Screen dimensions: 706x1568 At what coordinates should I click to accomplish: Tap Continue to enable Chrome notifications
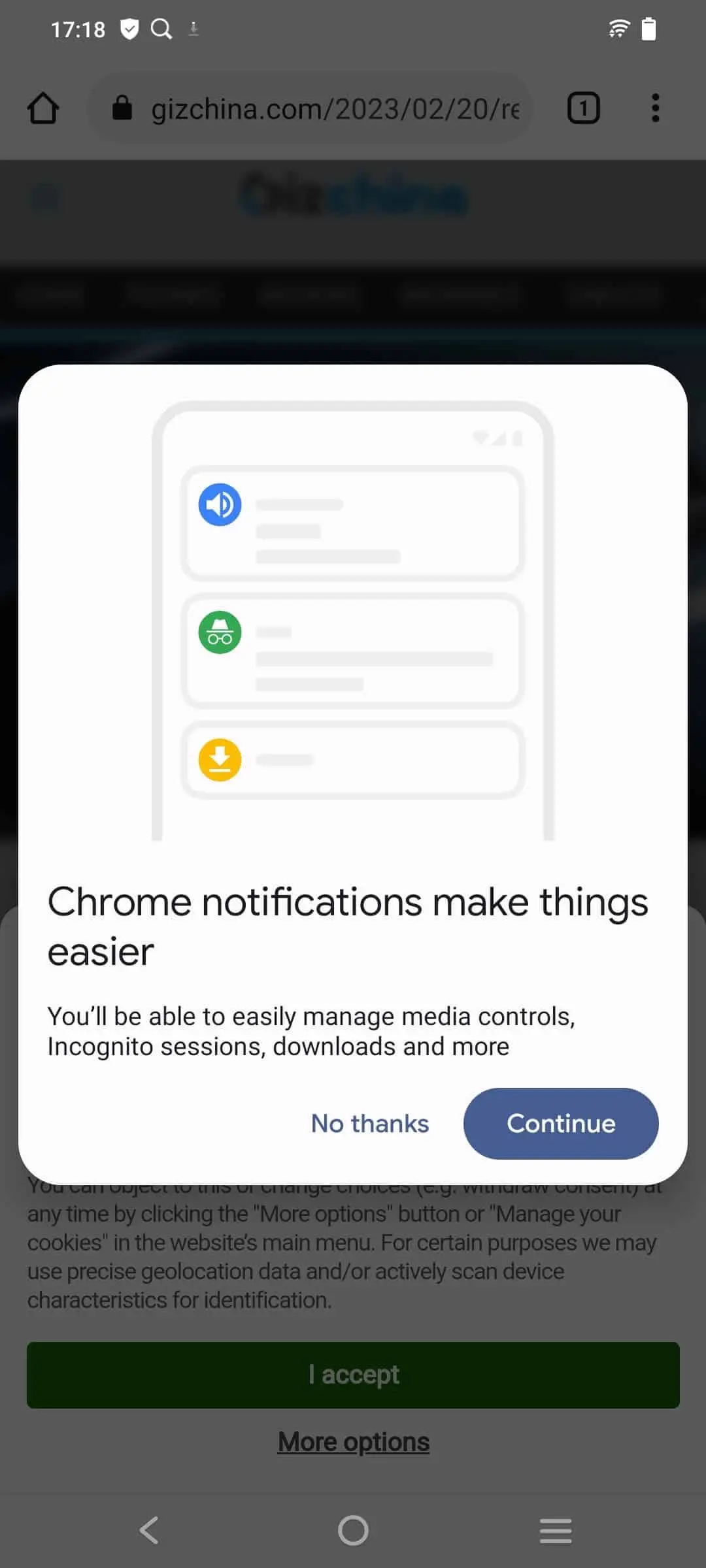pyautogui.click(x=560, y=1123)
